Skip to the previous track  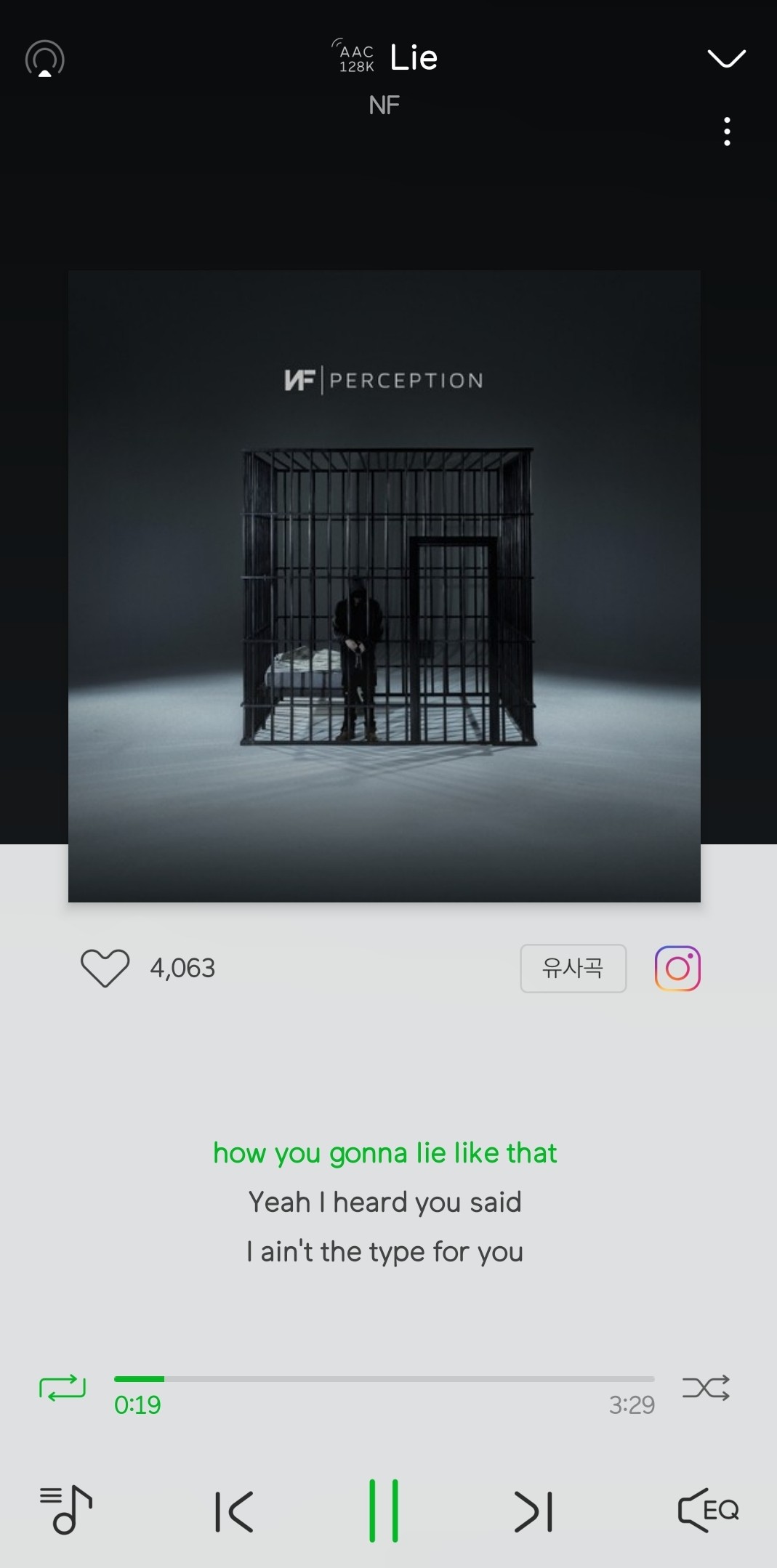pos(234,1512)
